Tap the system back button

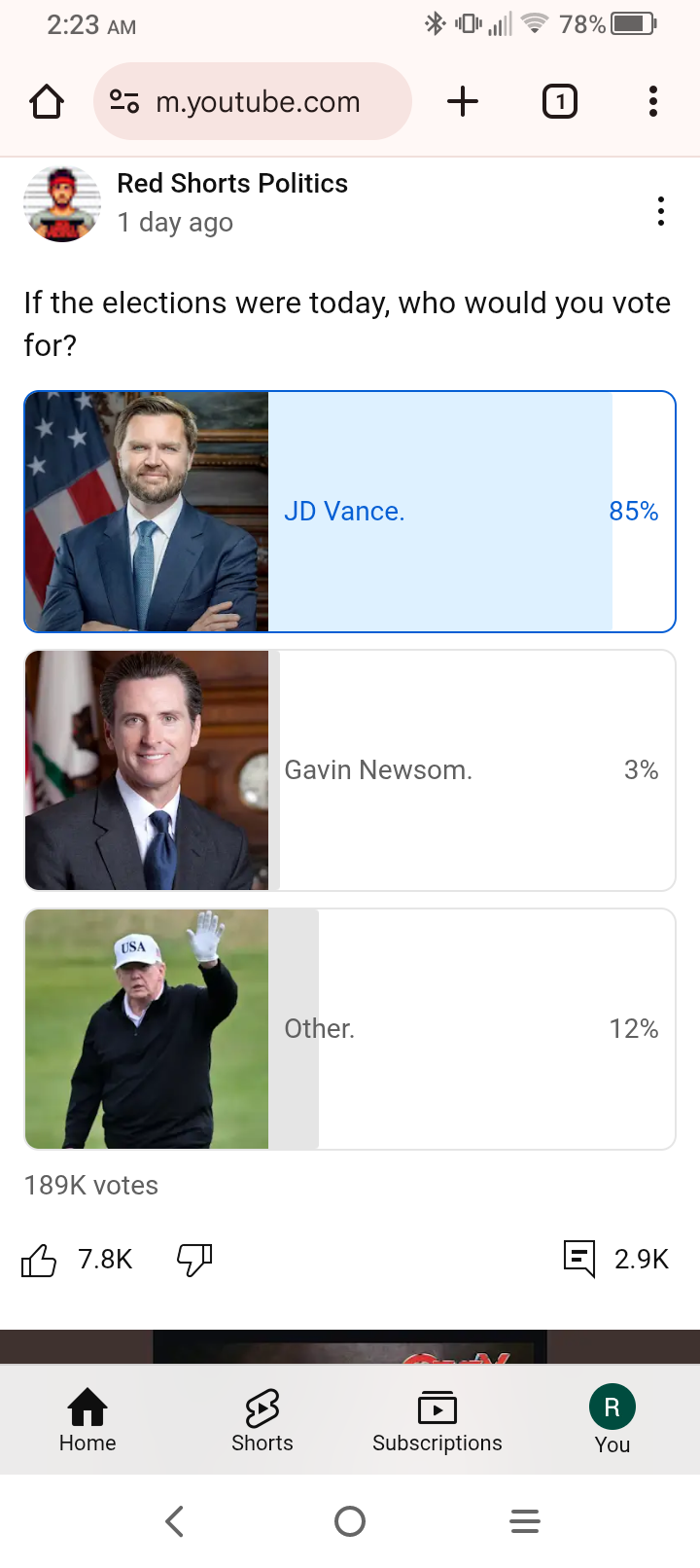(175, 1521)
